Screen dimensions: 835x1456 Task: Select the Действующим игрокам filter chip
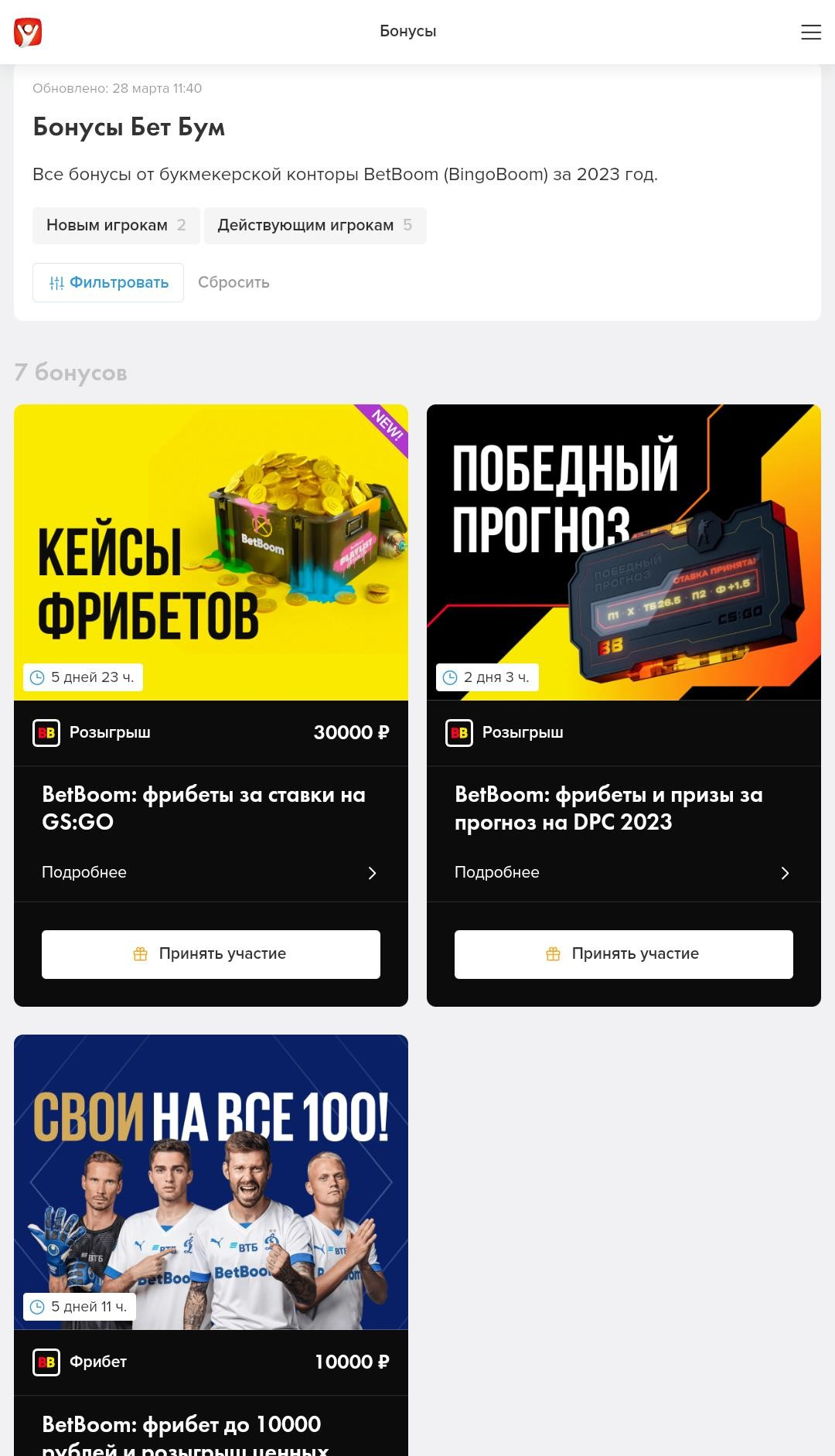click(x=315, y=225)
